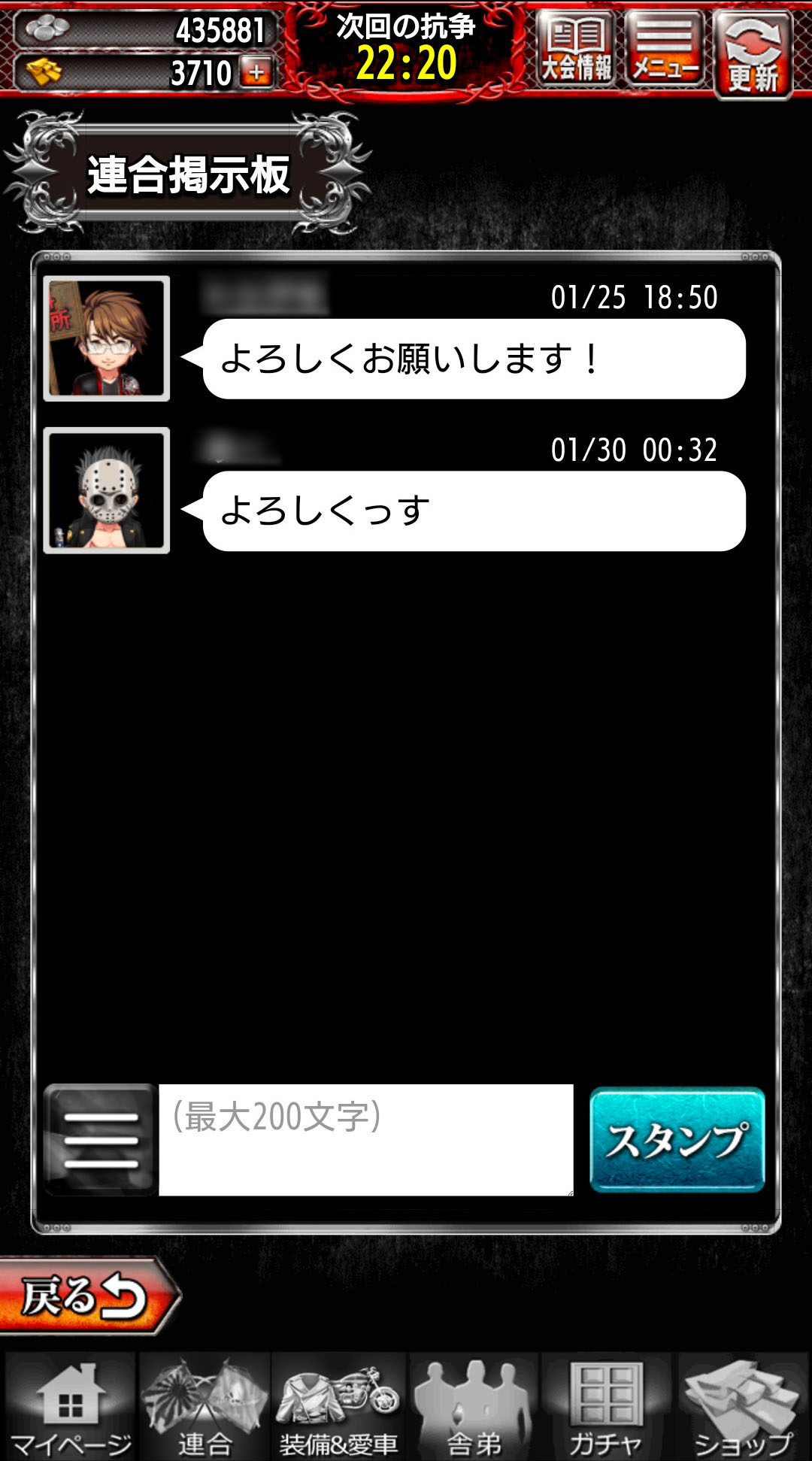The image size is (812, 1461).
Task: Open the 大会情報 tournament info button
Action: 576,49
